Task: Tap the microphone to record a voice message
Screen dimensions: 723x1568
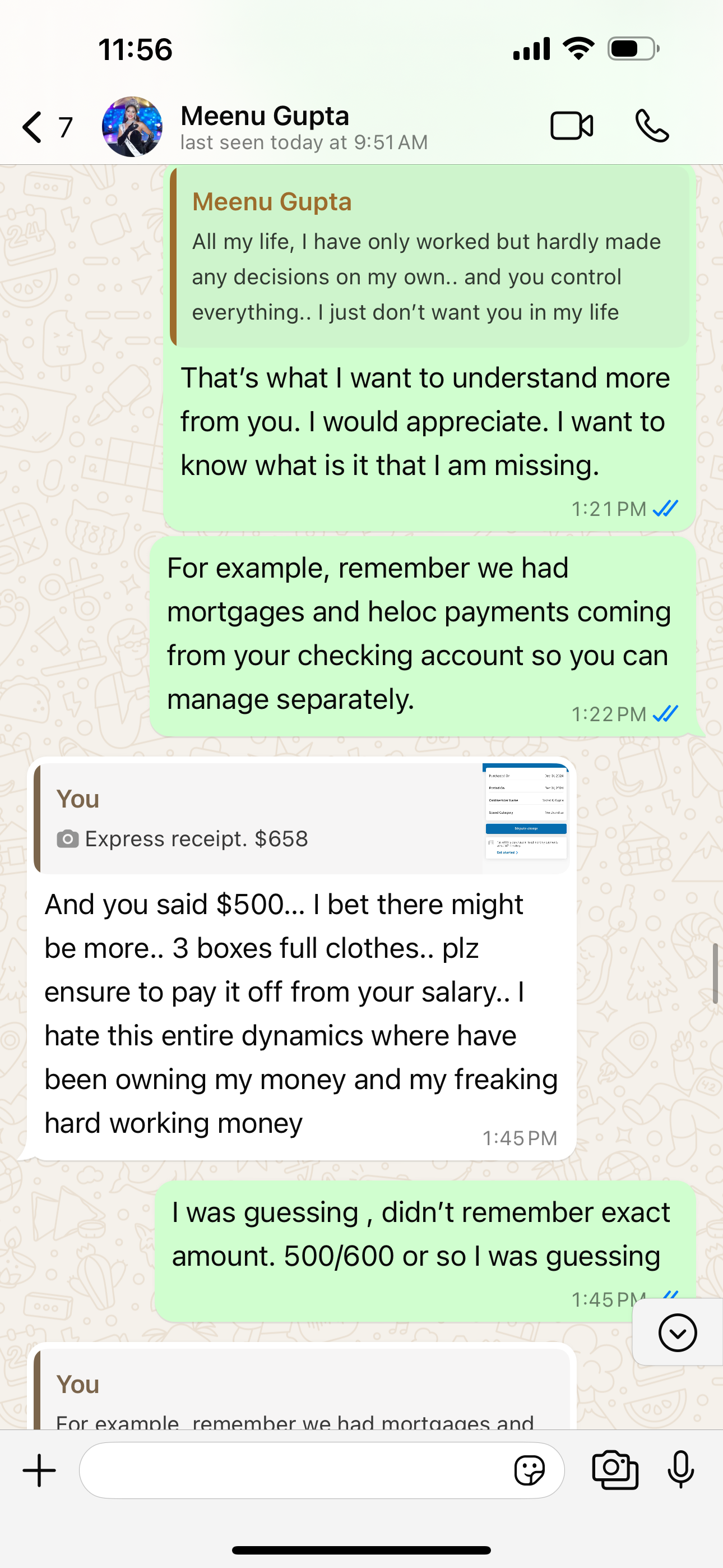Action: click(x=680, y=1470)
